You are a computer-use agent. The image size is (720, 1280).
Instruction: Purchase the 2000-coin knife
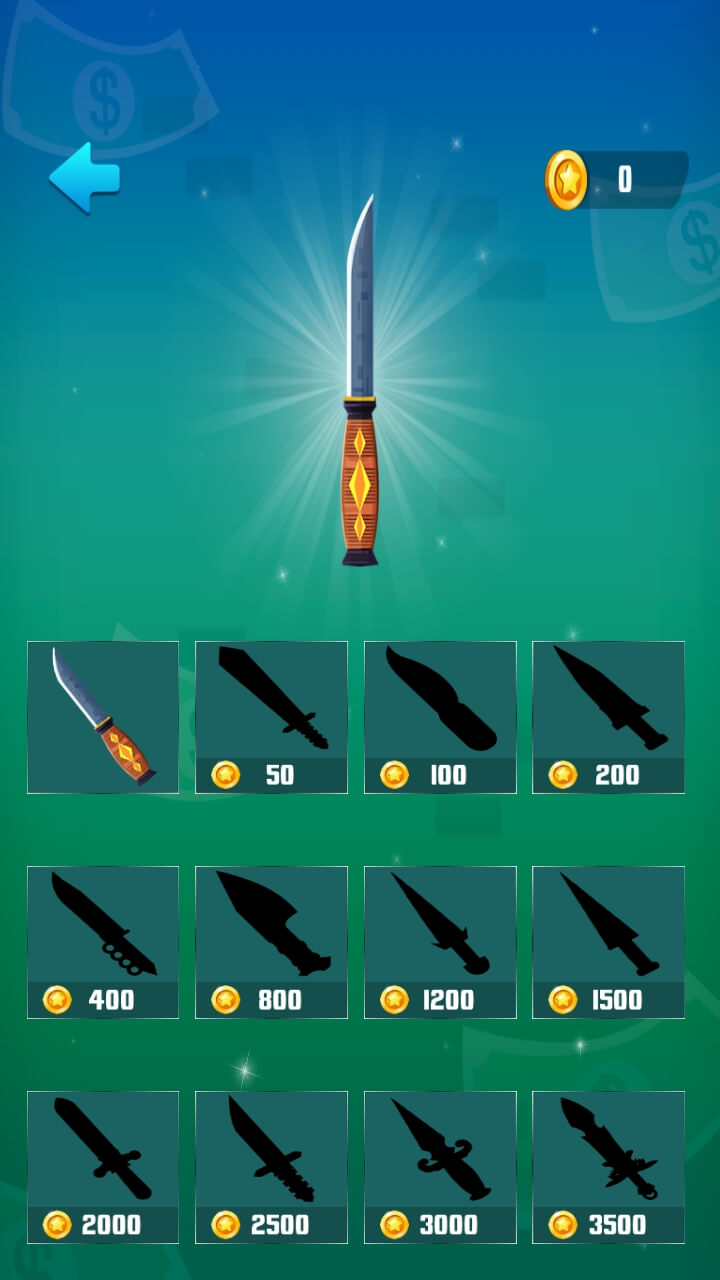(103, 1167)
